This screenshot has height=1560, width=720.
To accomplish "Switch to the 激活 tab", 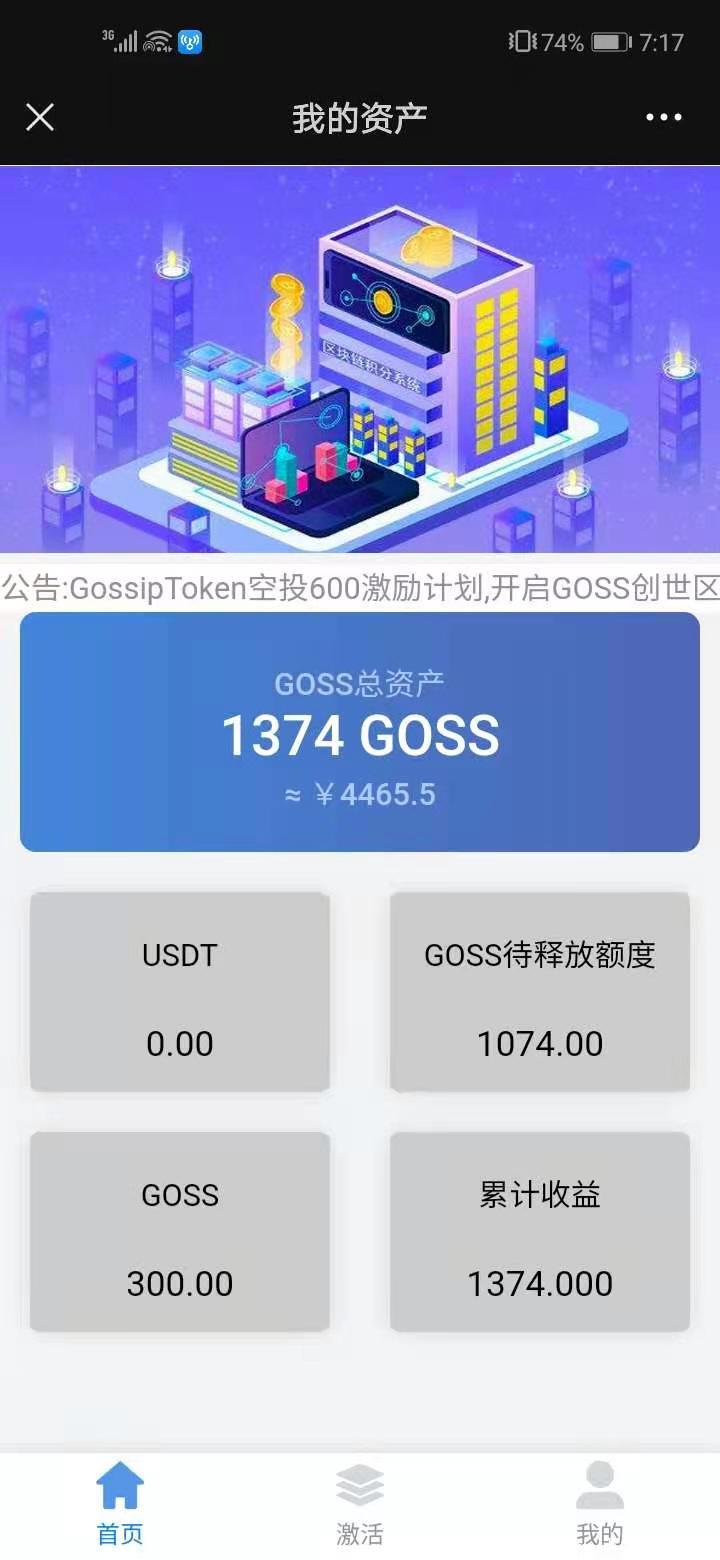I will 360,1504.
